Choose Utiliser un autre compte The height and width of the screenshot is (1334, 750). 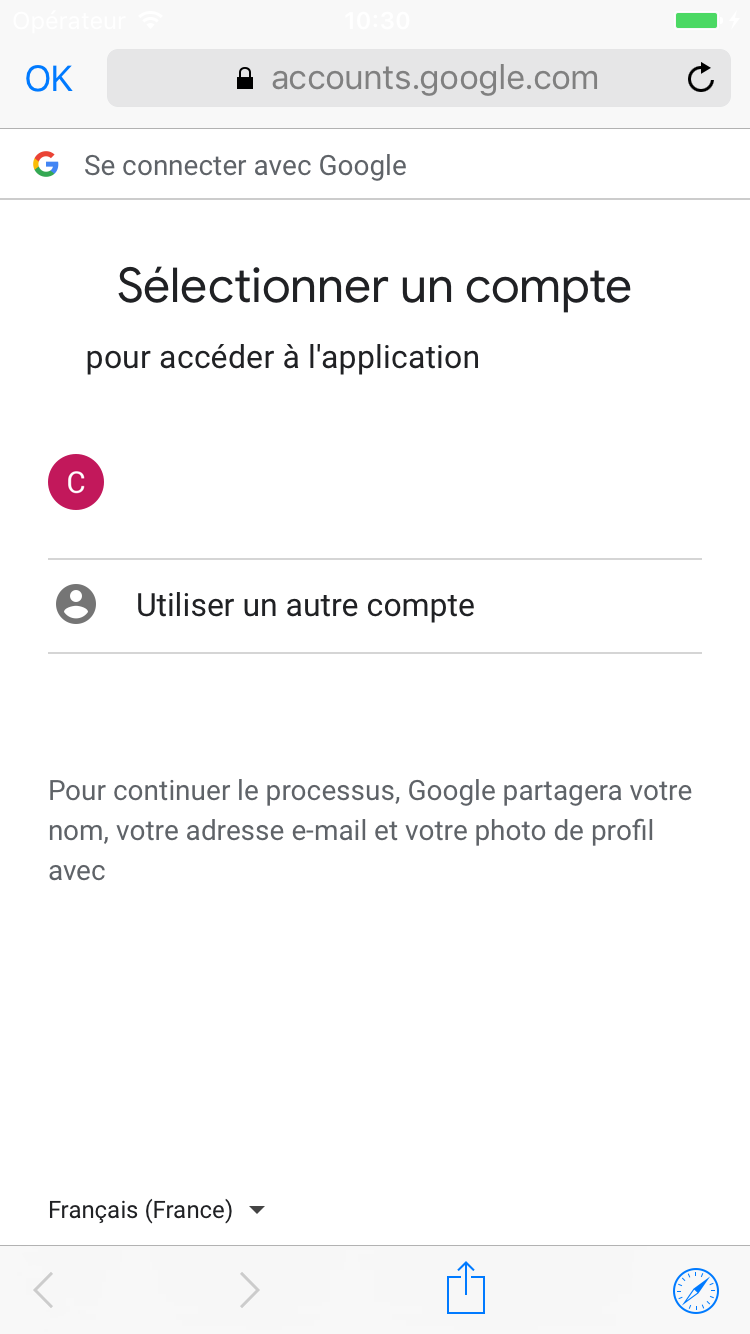click(x=304, y=604)
